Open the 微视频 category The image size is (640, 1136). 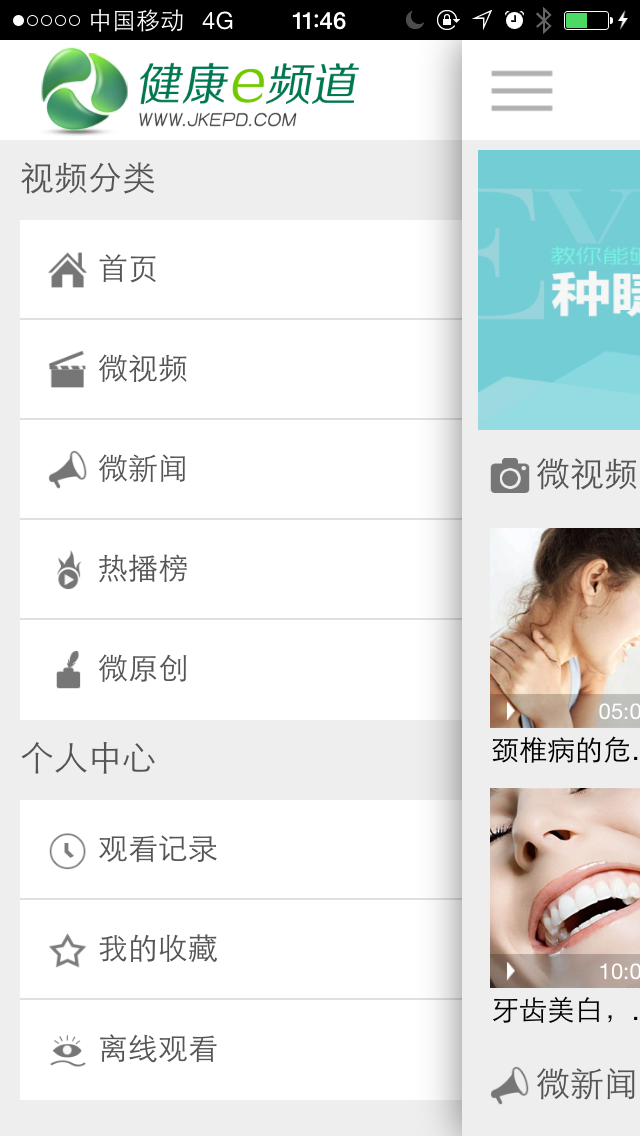coord(240,369)
